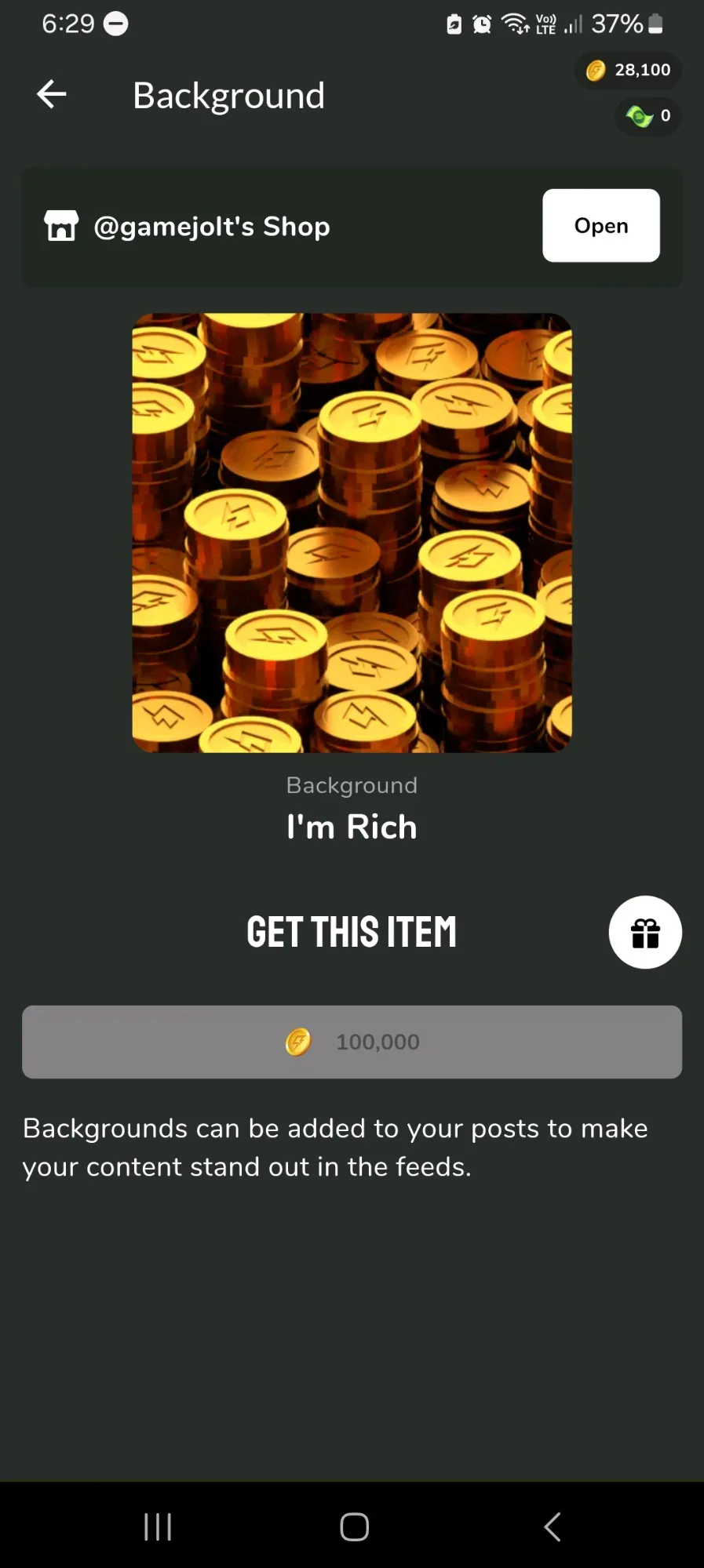Open recent apps from the navigation bar
The width and height of the screenshot is (704, 1568).
coord(158,1526)
